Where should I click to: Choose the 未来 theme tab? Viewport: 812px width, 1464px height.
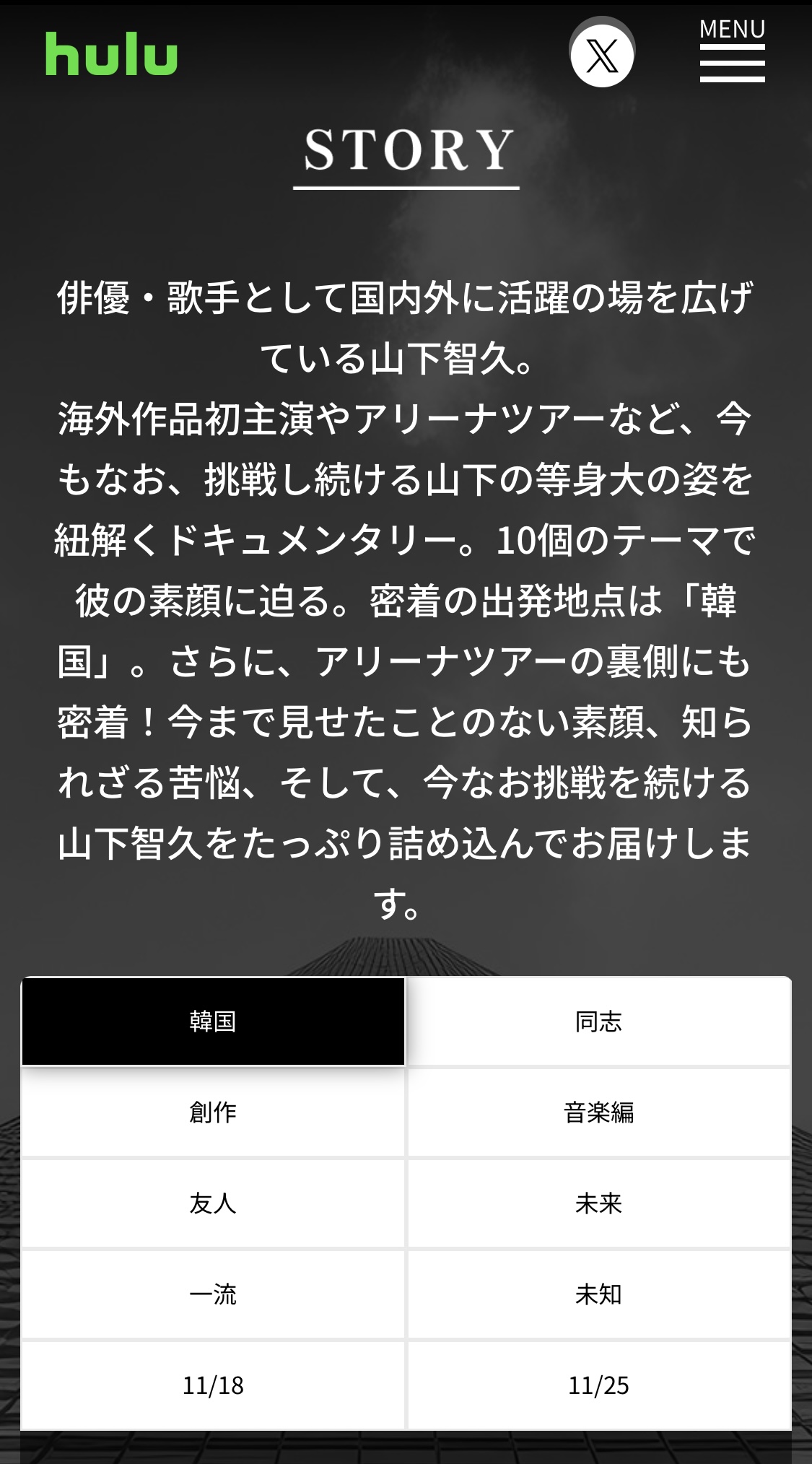point(598,1203)
